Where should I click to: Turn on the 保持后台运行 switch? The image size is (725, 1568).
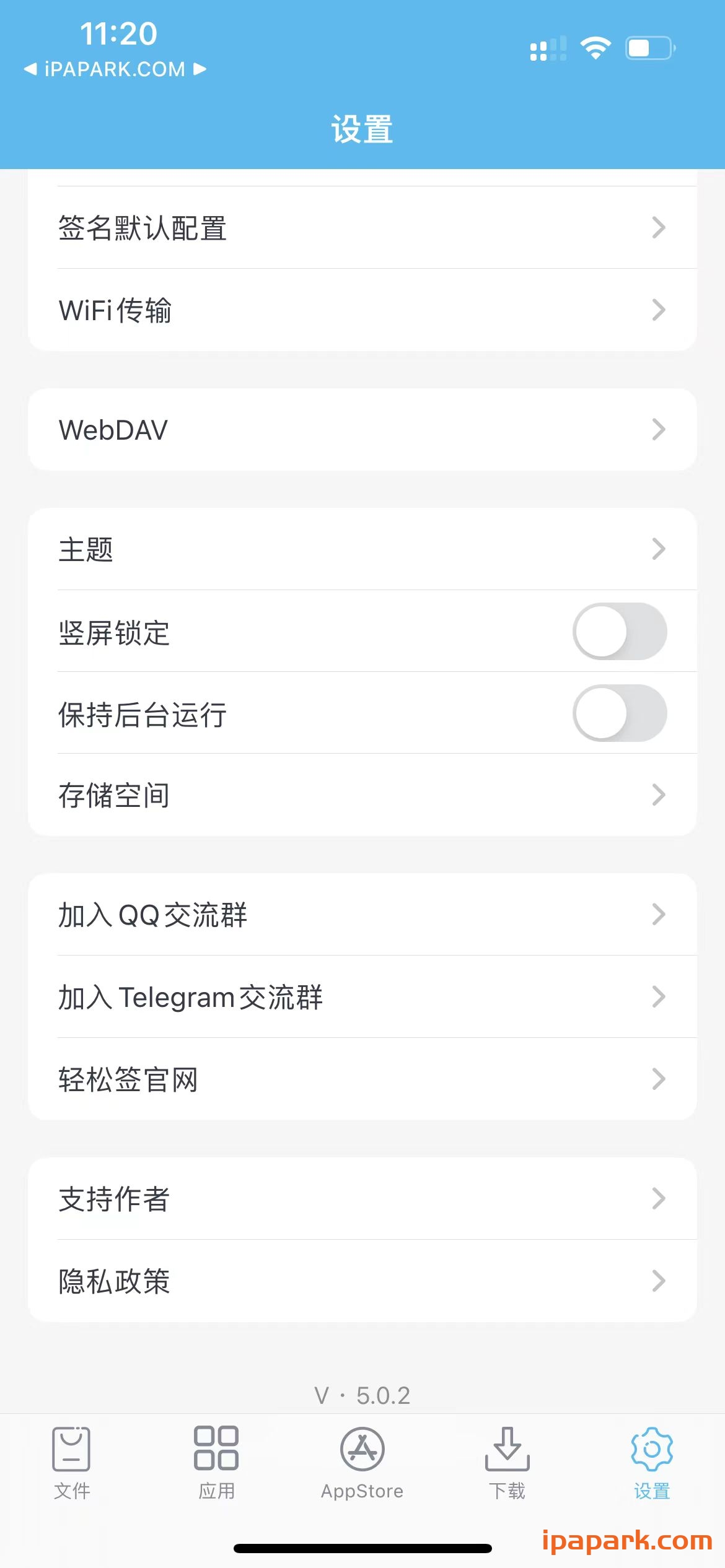(620, 713)
